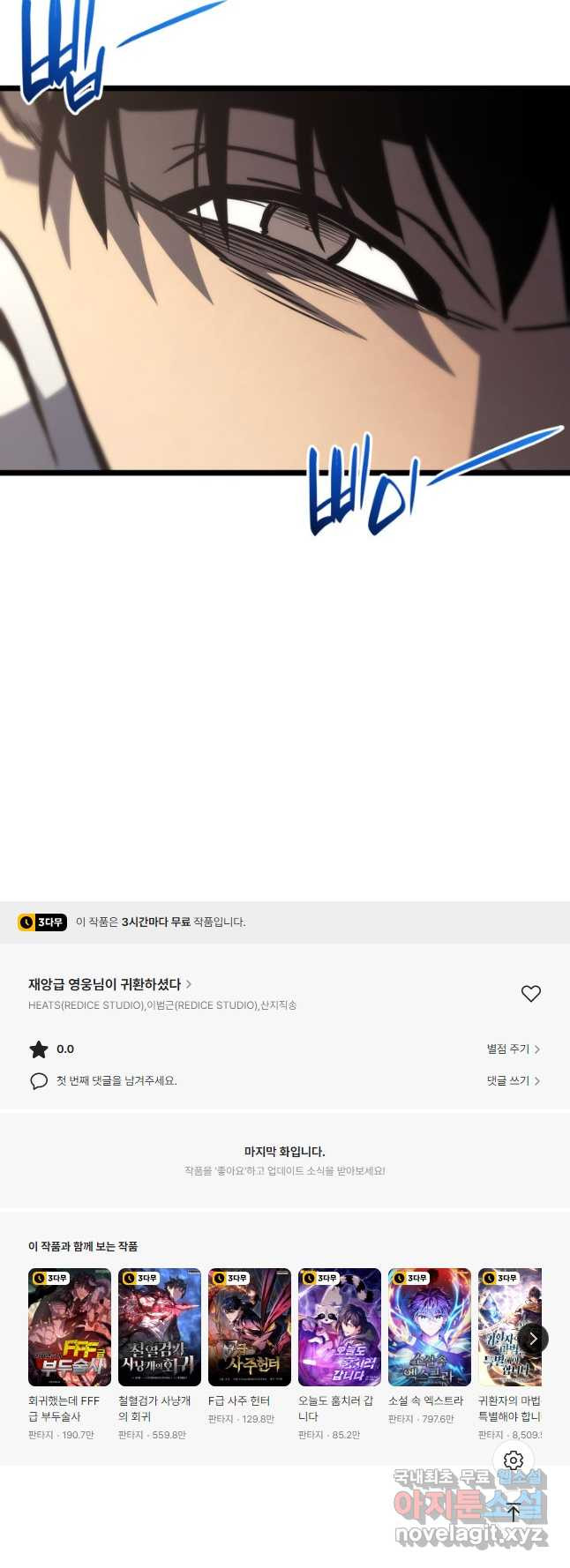Tap 별점 주기 to rate
Image resolution: width=570 pixels, height=1568 pixels.
tap(513, 1049)
